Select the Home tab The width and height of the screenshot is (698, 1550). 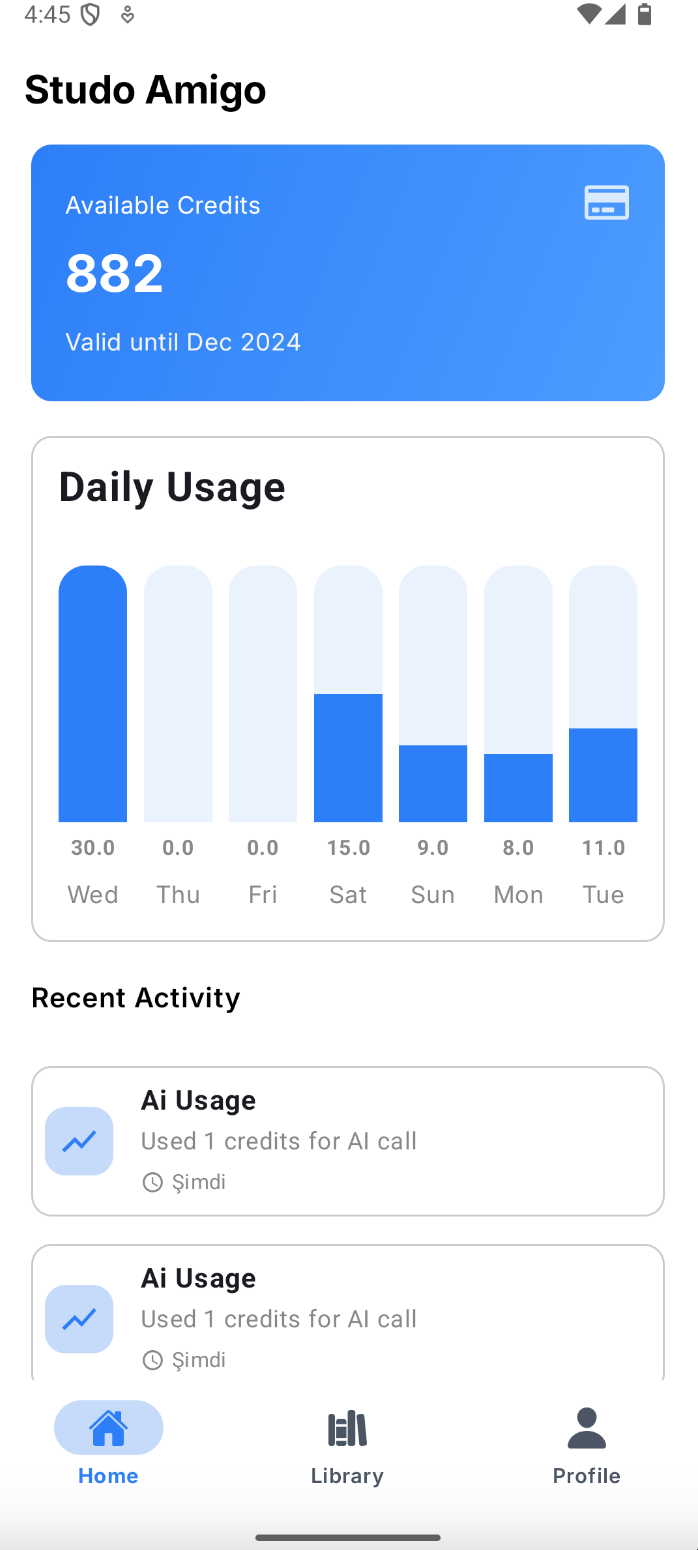(108, 1446)
